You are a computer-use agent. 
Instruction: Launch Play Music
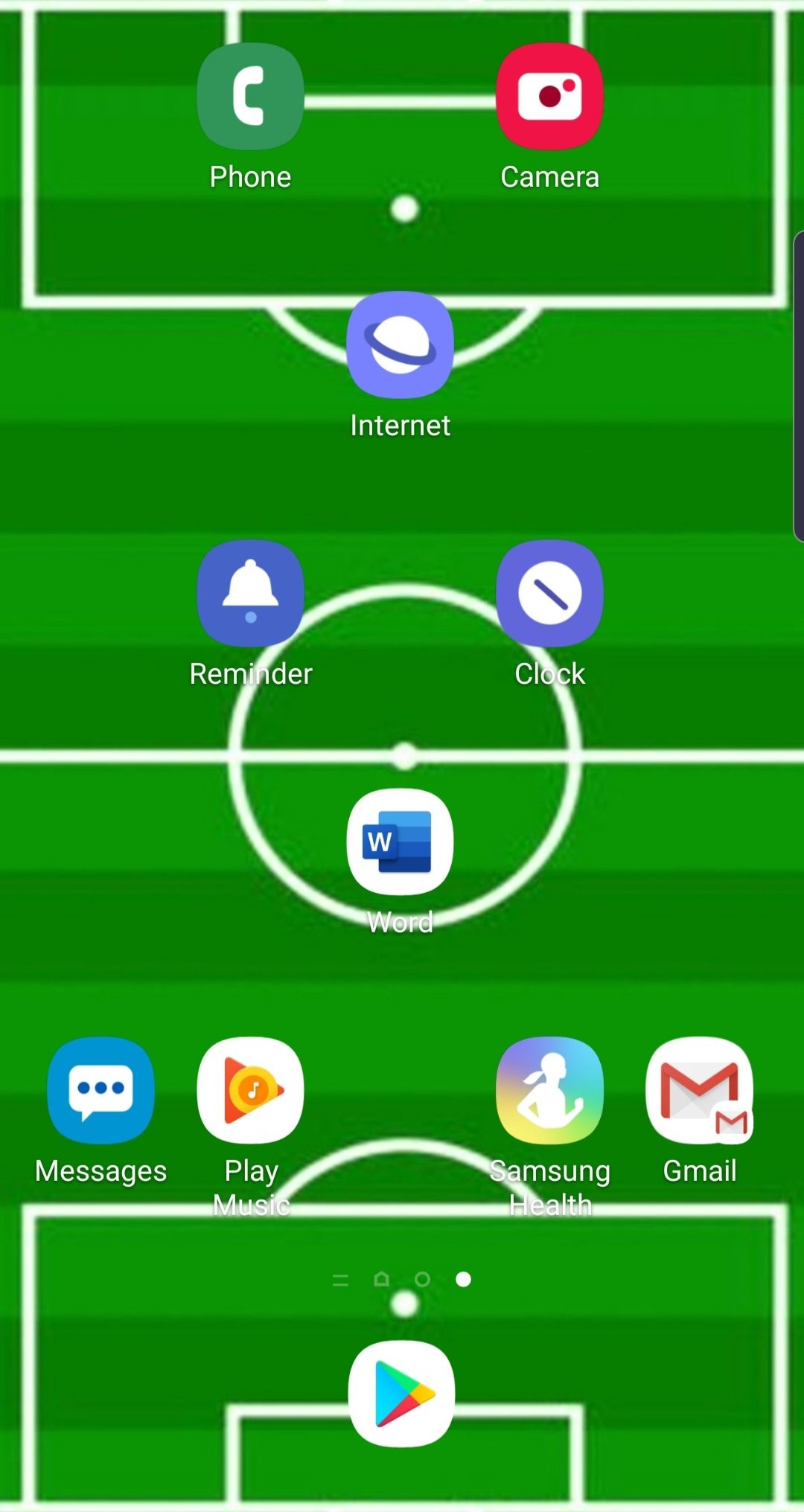[x=250, y=1090]
